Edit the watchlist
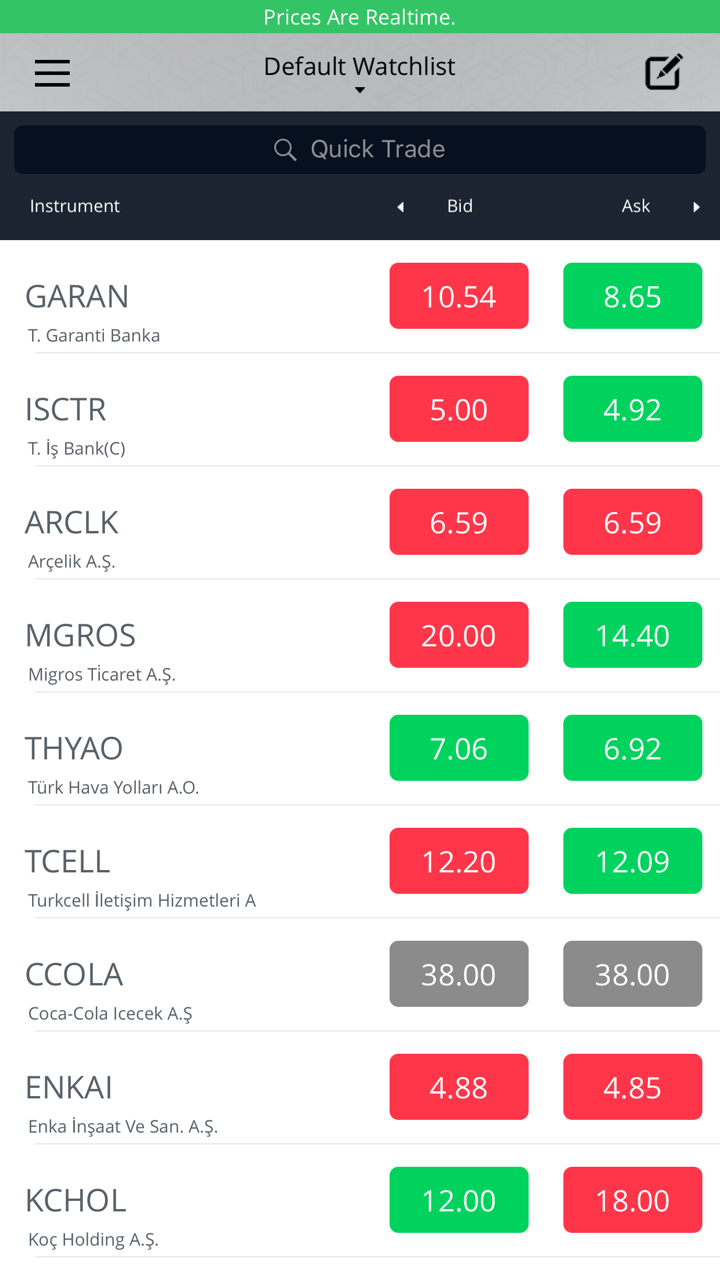The image size is (720, 1280). click(664, 72)
